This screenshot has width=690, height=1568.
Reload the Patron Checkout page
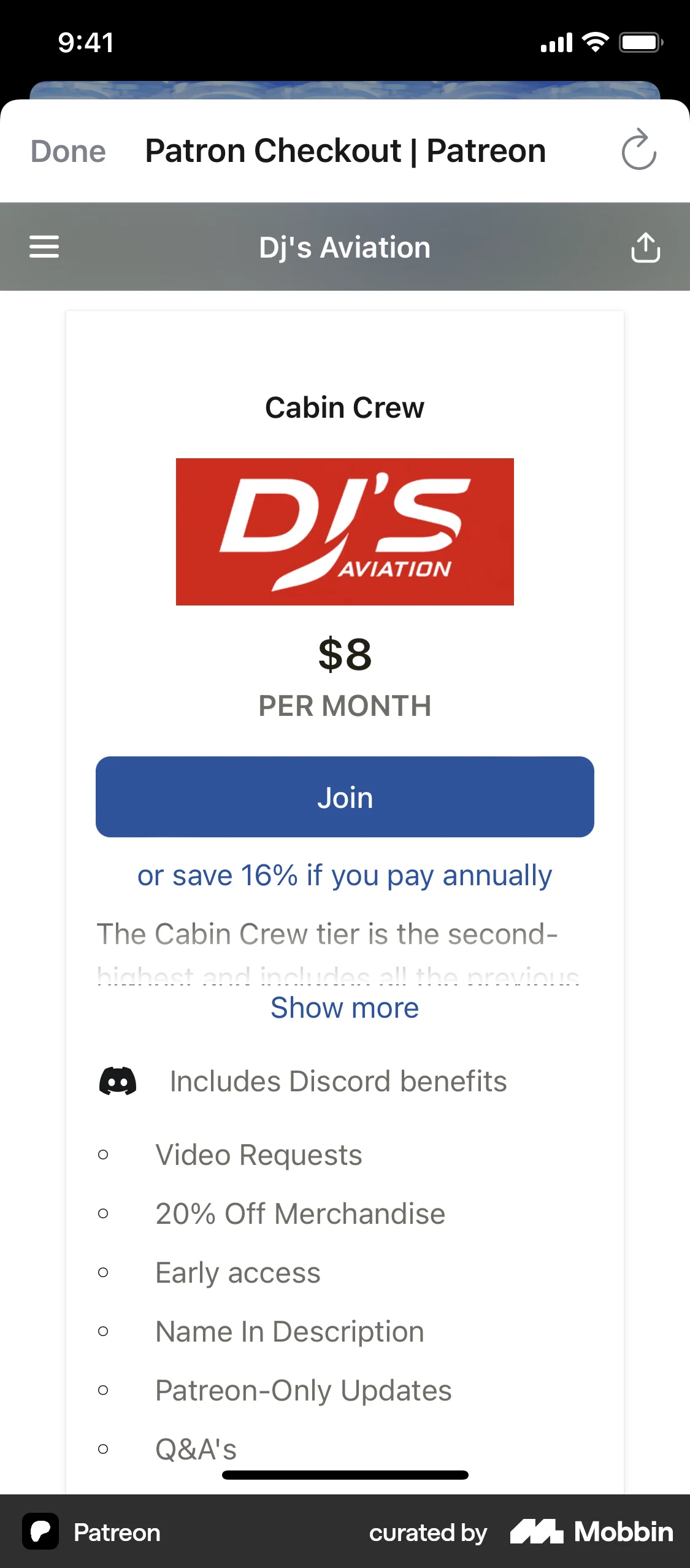(x=638, y=150)
